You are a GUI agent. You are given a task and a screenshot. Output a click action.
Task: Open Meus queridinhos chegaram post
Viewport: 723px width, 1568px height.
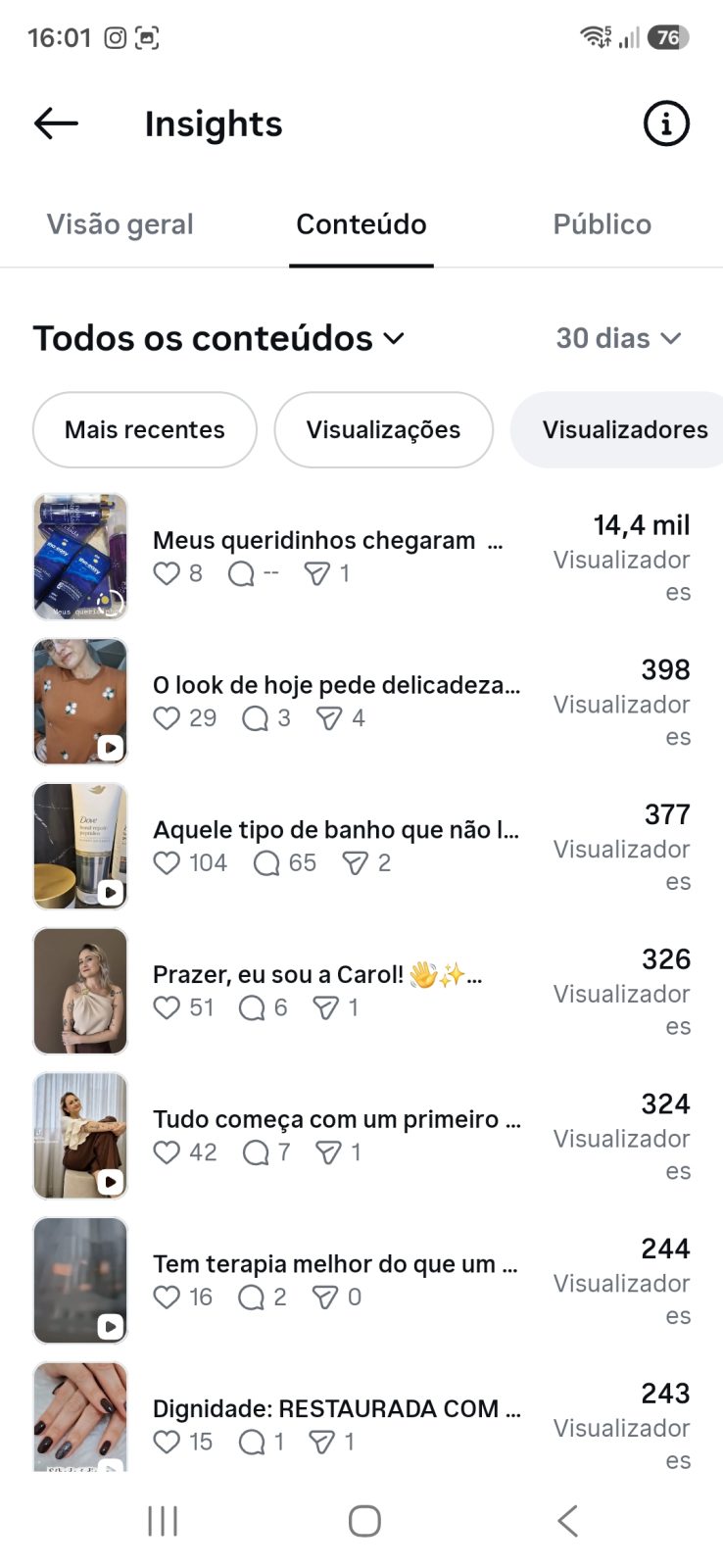pos(361,557)
